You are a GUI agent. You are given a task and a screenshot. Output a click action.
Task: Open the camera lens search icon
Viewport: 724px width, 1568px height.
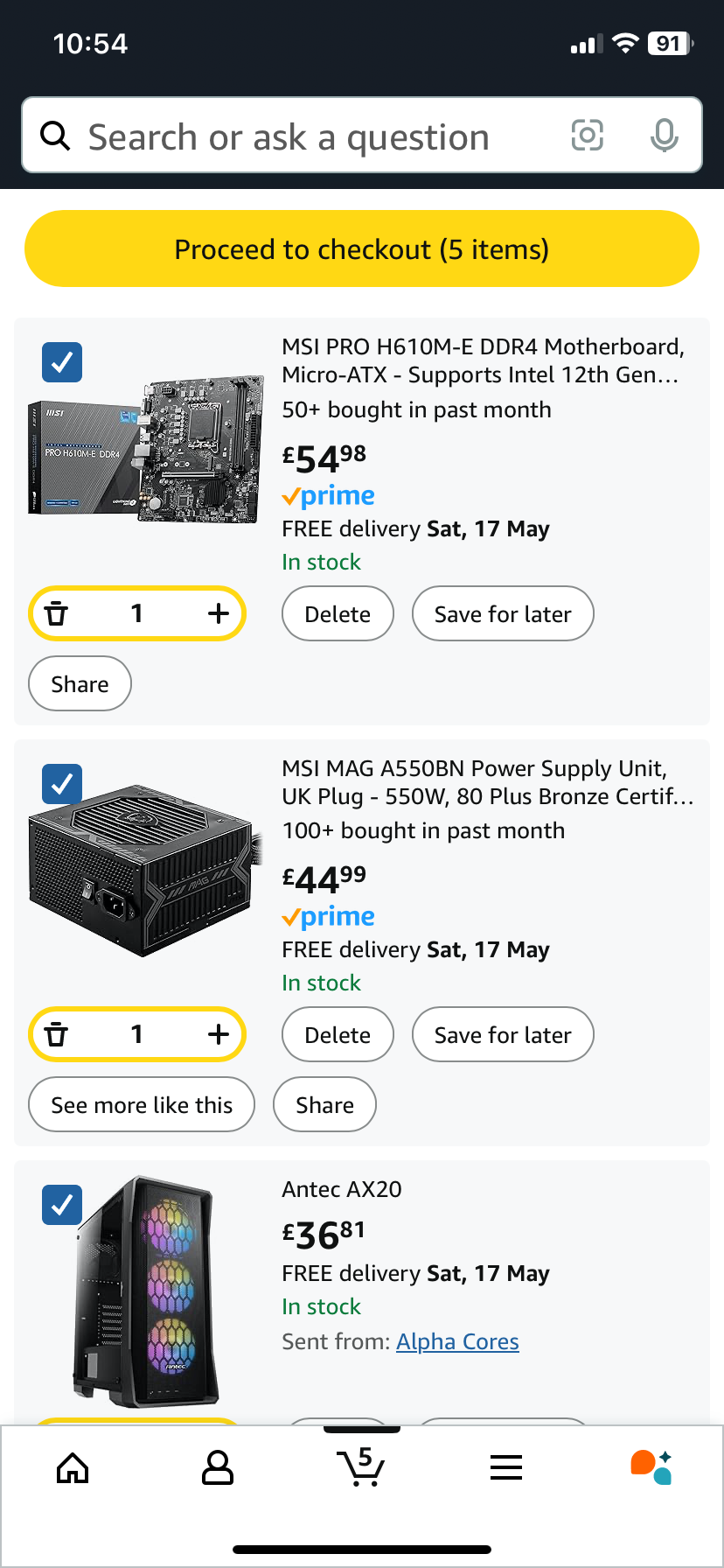[x=588, y=136]
